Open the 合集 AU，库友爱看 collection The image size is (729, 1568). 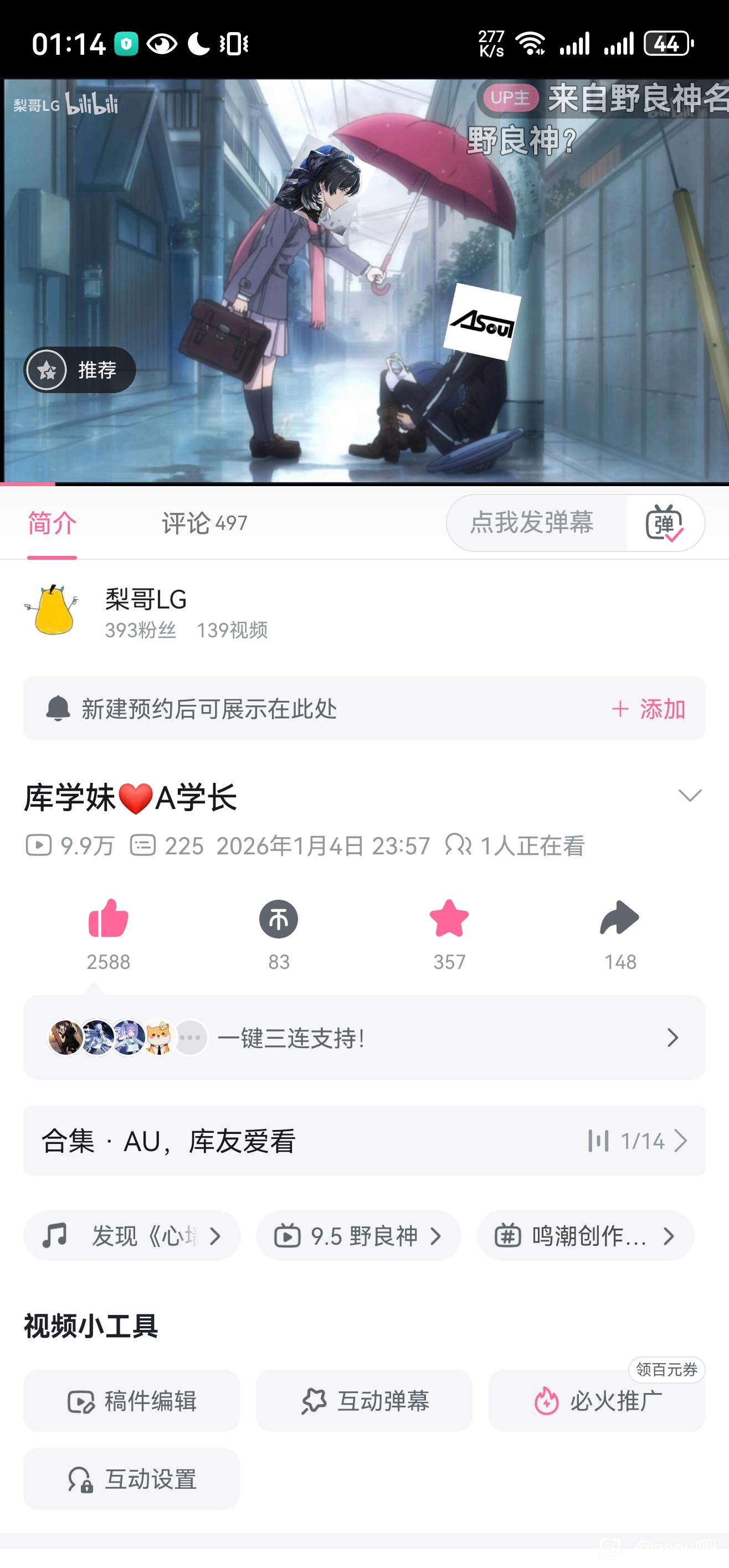[x=364, y=1141]
